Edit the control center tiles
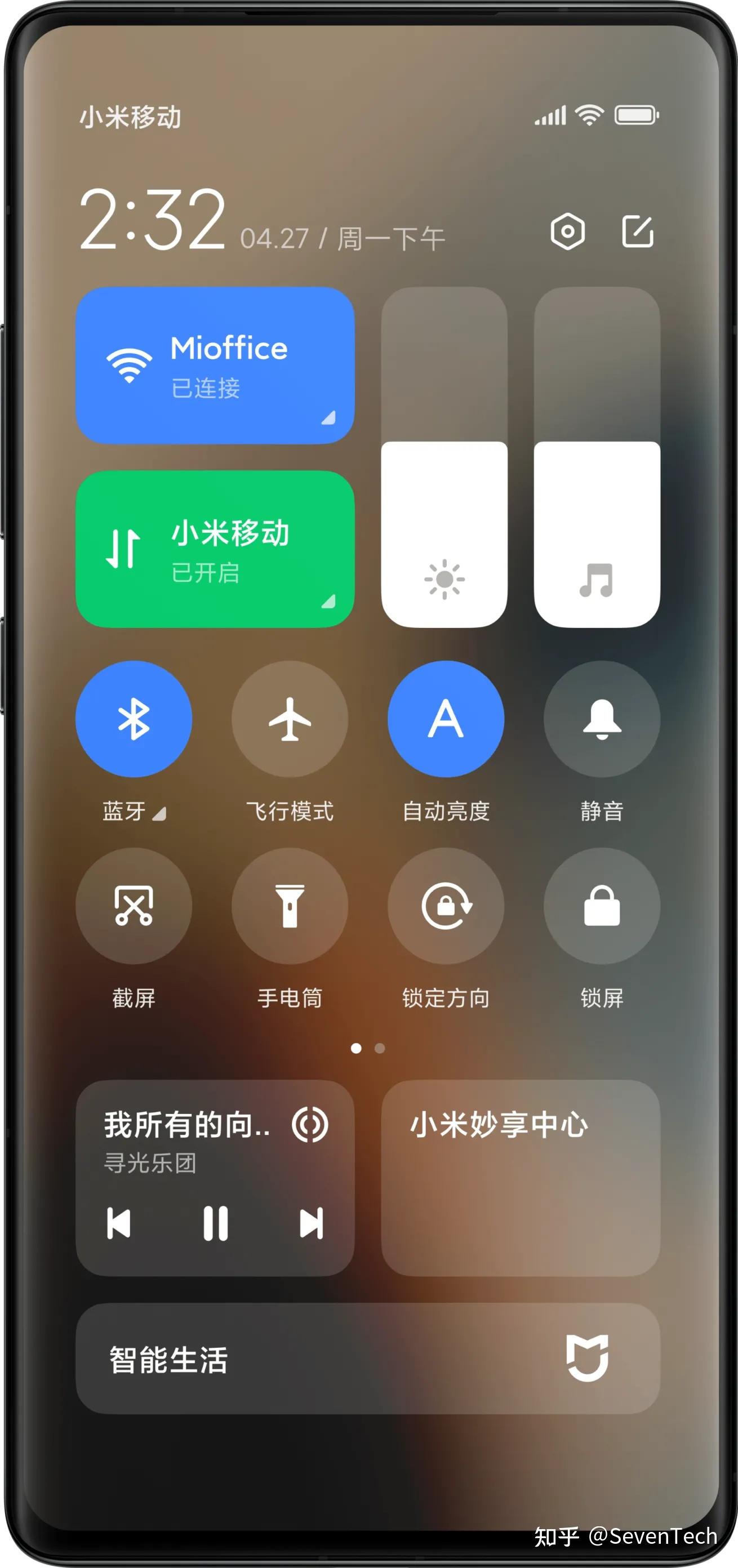This screenshot has height=1568, width=738. 638,231
